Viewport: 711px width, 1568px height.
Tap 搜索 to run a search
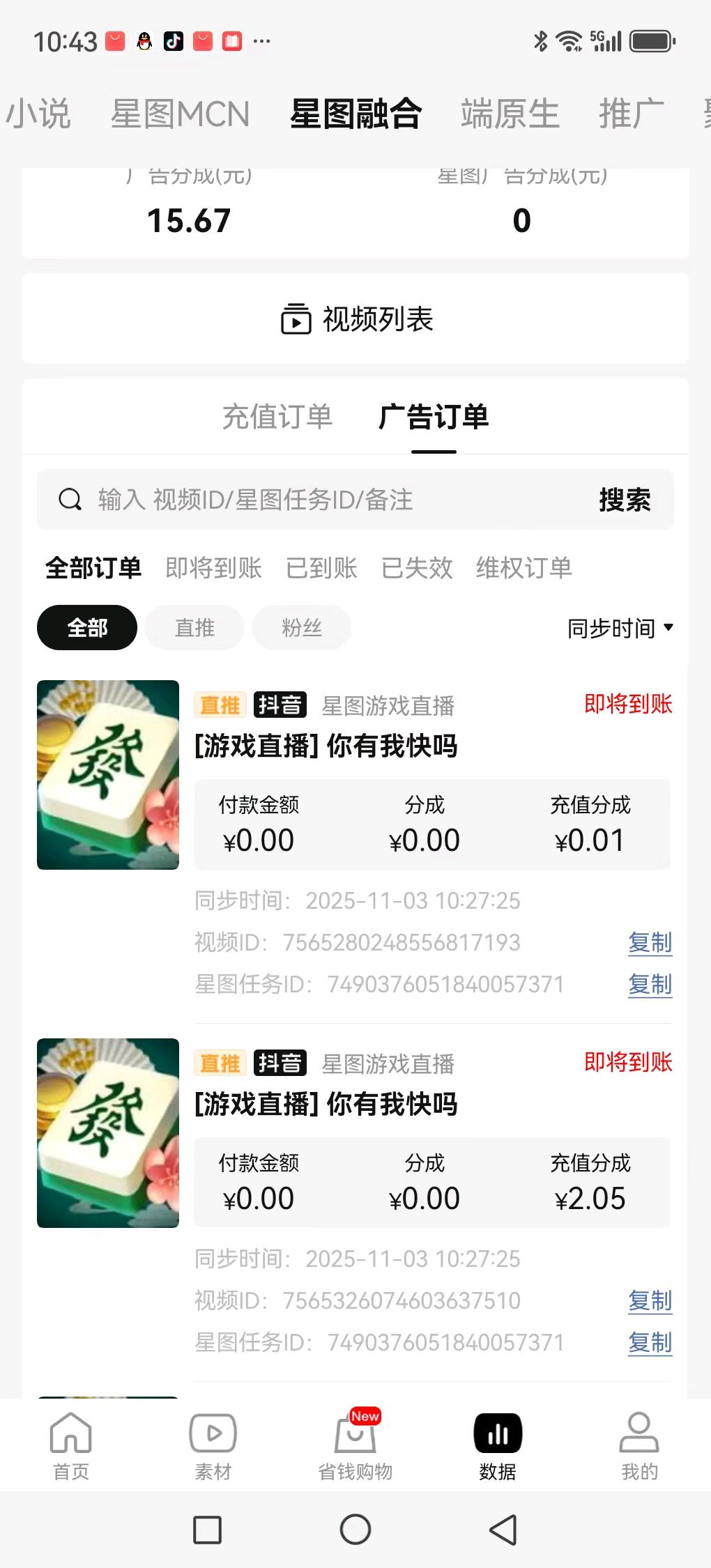click(625, 499)
